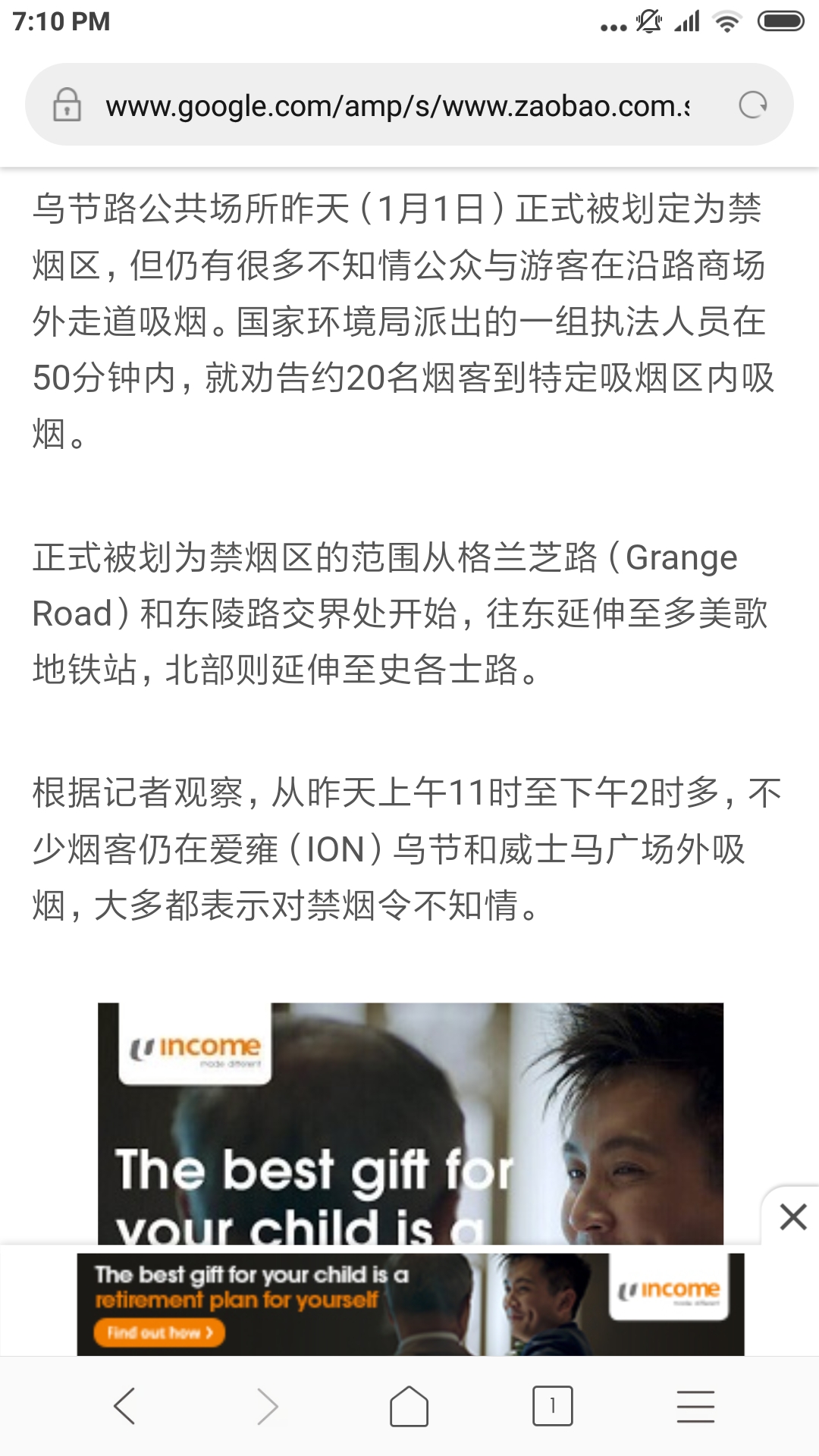Tap the URL address bar

pos(397,106)
